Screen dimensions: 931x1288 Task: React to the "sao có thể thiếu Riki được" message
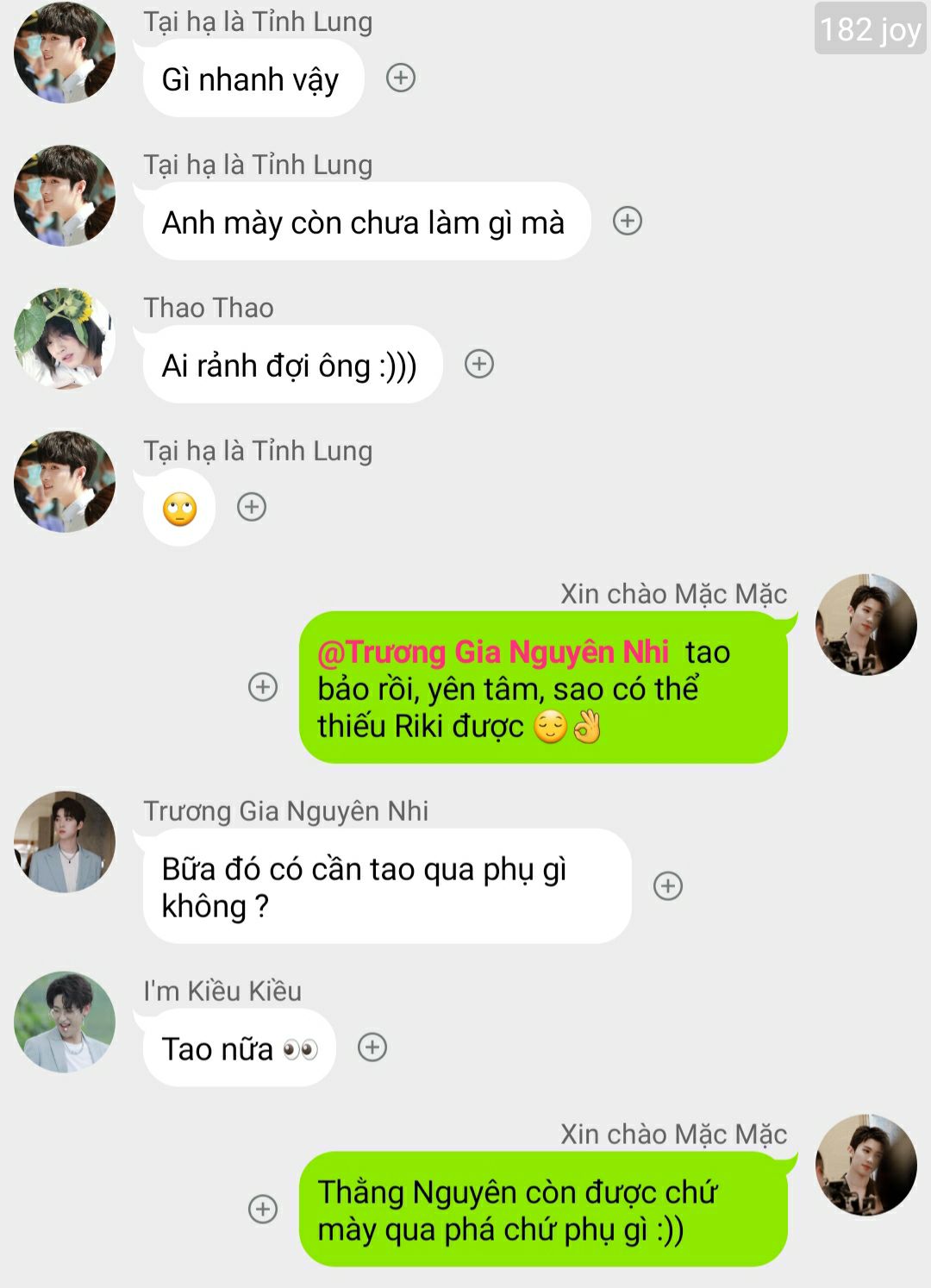click(263, 687)
